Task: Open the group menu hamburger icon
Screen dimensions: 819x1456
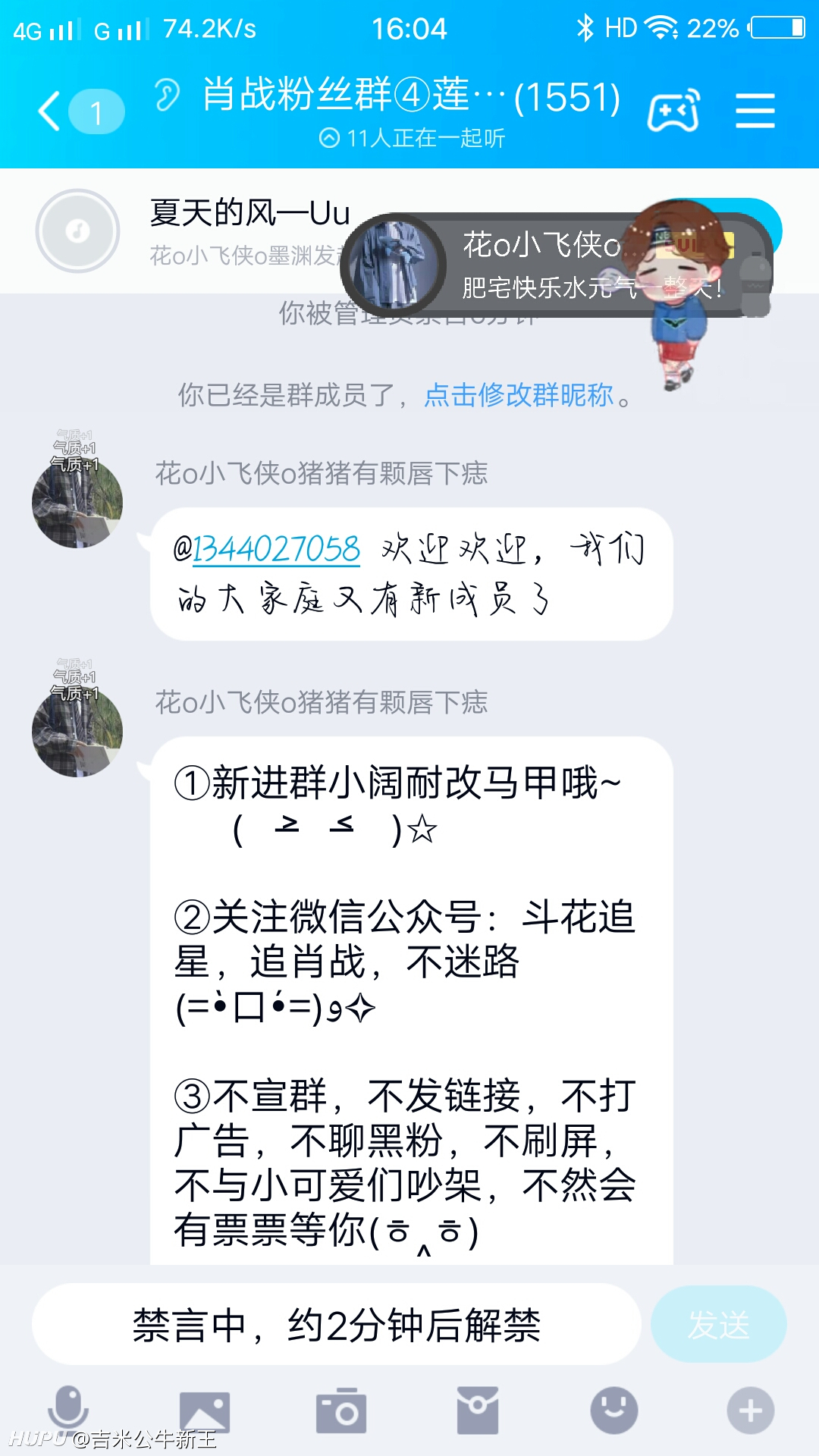Action: click(755, 111)
